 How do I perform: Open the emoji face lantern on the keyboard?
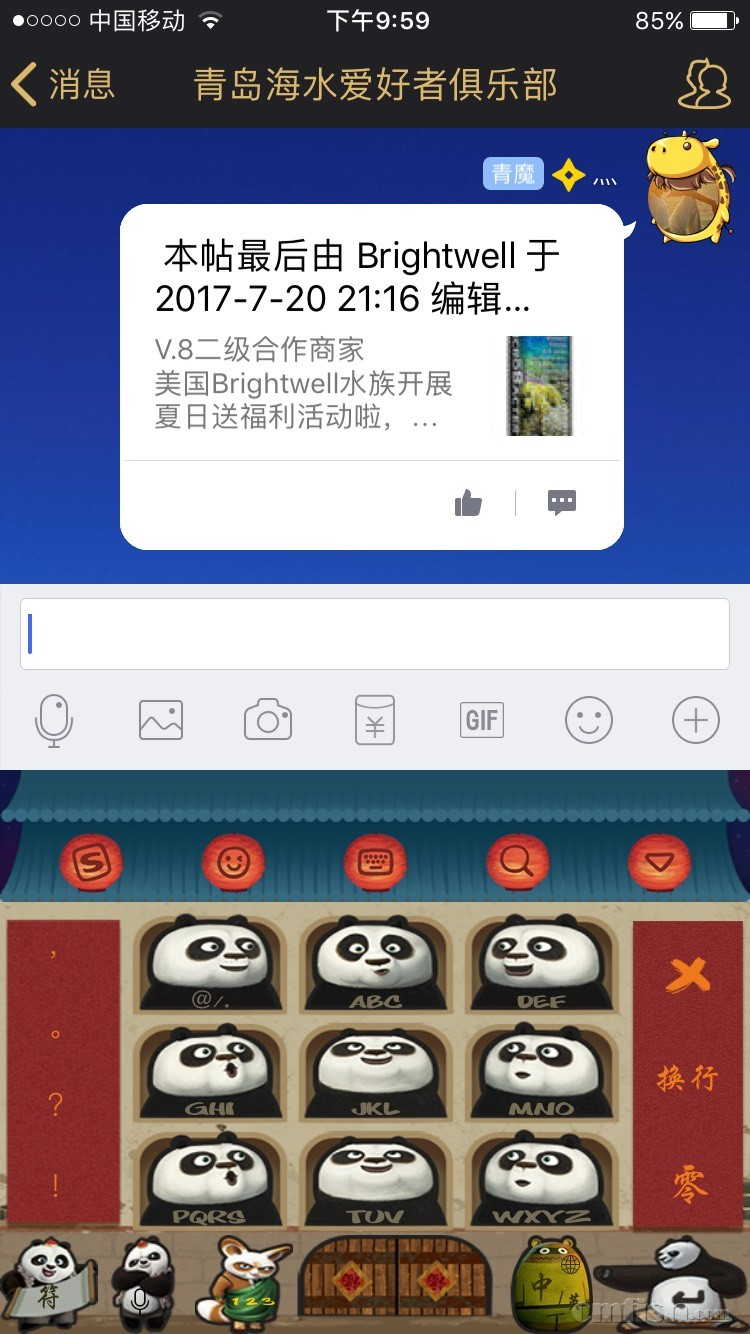coord(233,861)
